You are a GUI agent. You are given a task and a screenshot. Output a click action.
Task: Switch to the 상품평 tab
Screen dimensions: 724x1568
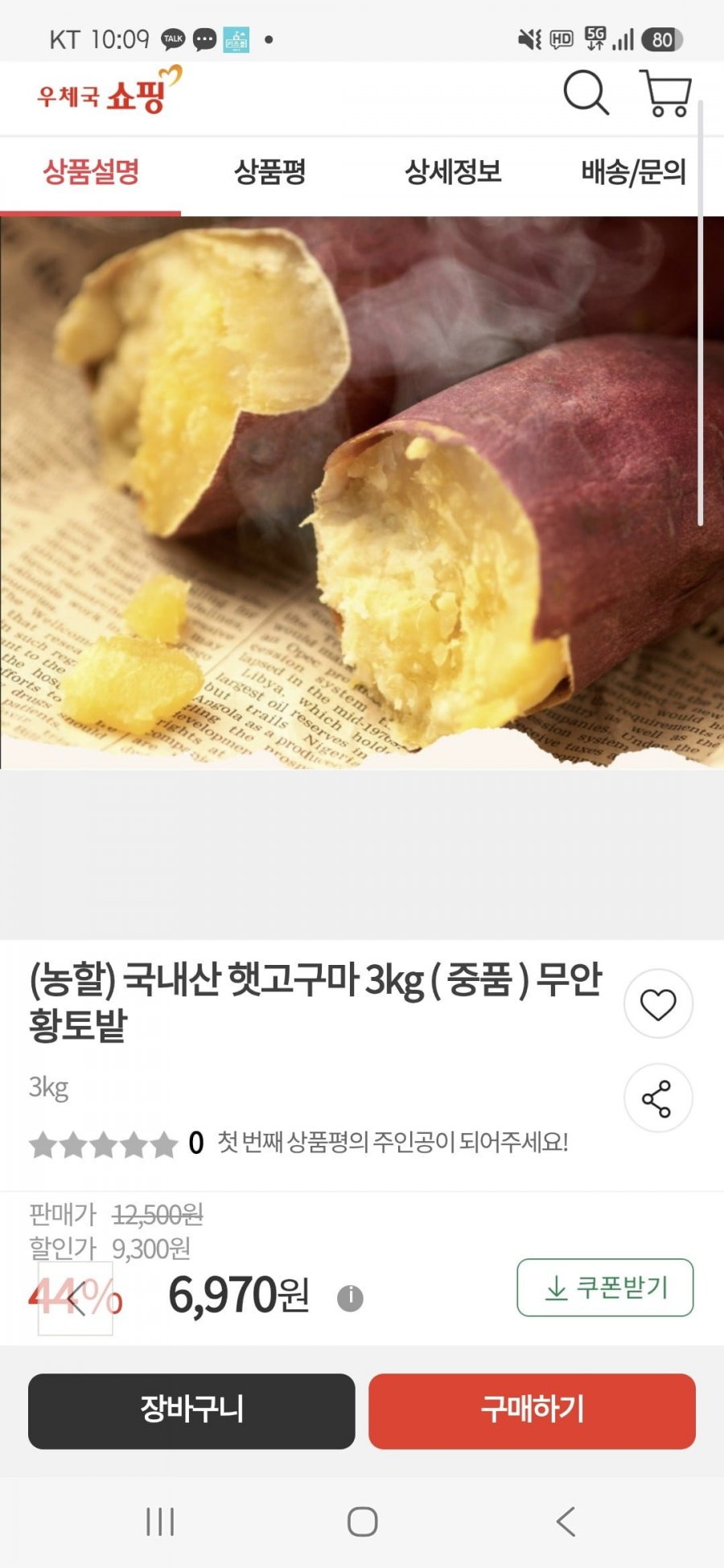(270, 172)
